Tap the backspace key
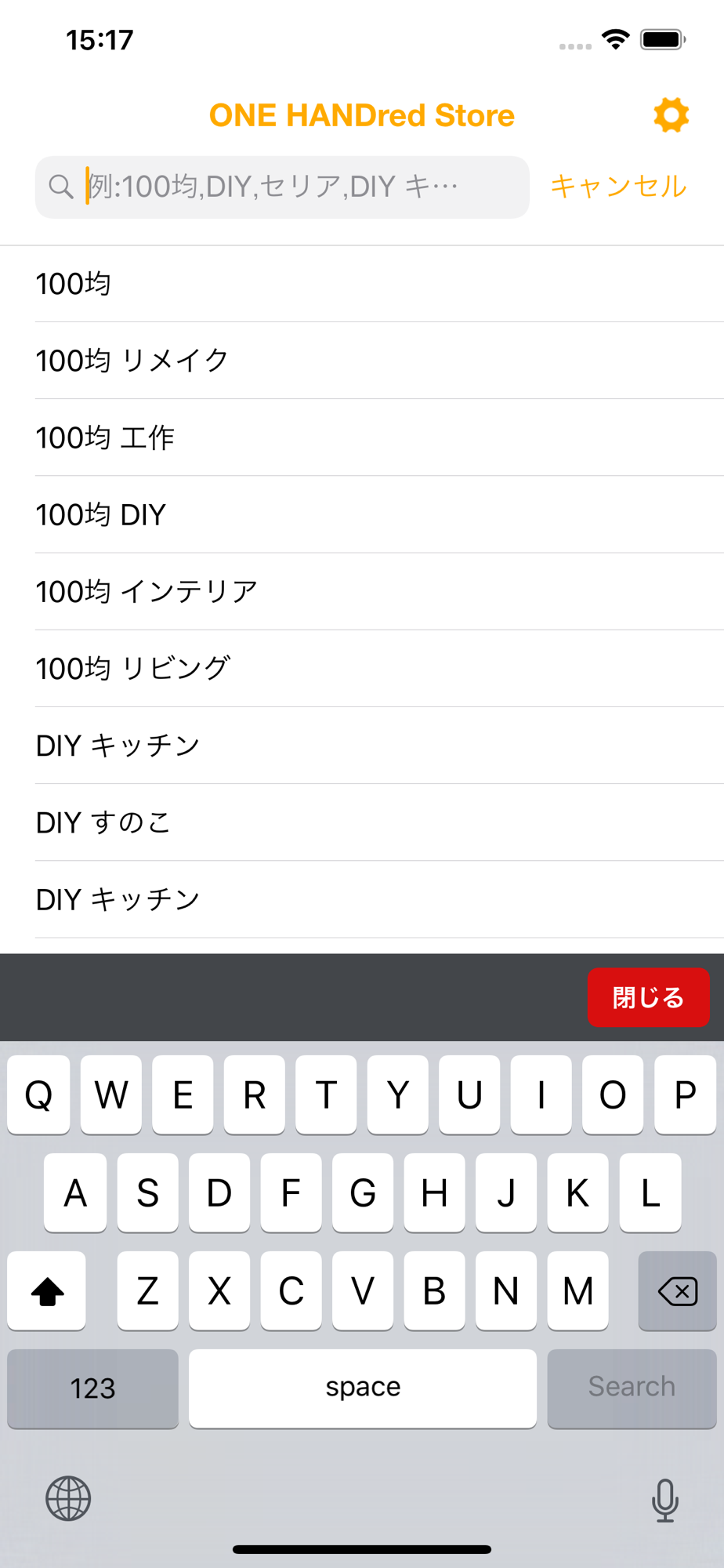The height and width of the screenshot is (1568, 724). coord(677,1290)
